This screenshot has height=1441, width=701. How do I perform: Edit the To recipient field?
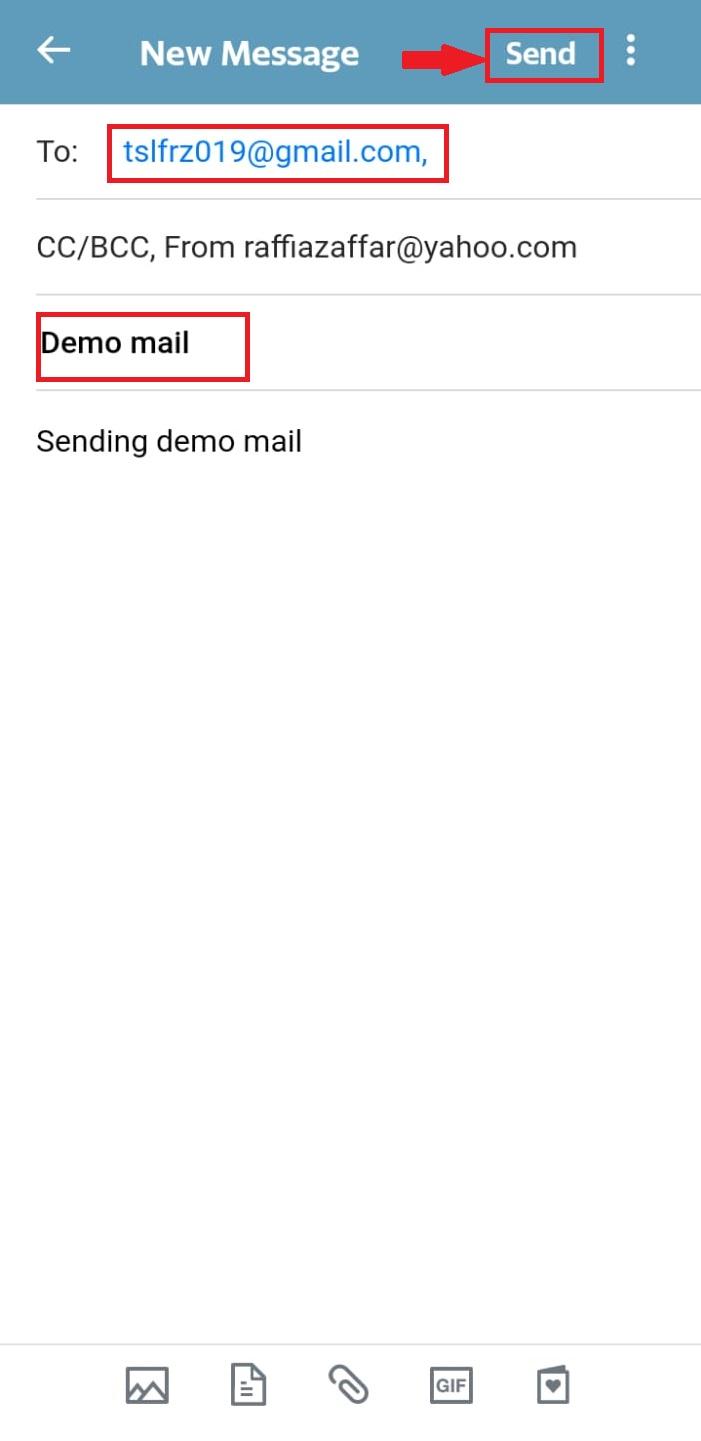[276, 152]
